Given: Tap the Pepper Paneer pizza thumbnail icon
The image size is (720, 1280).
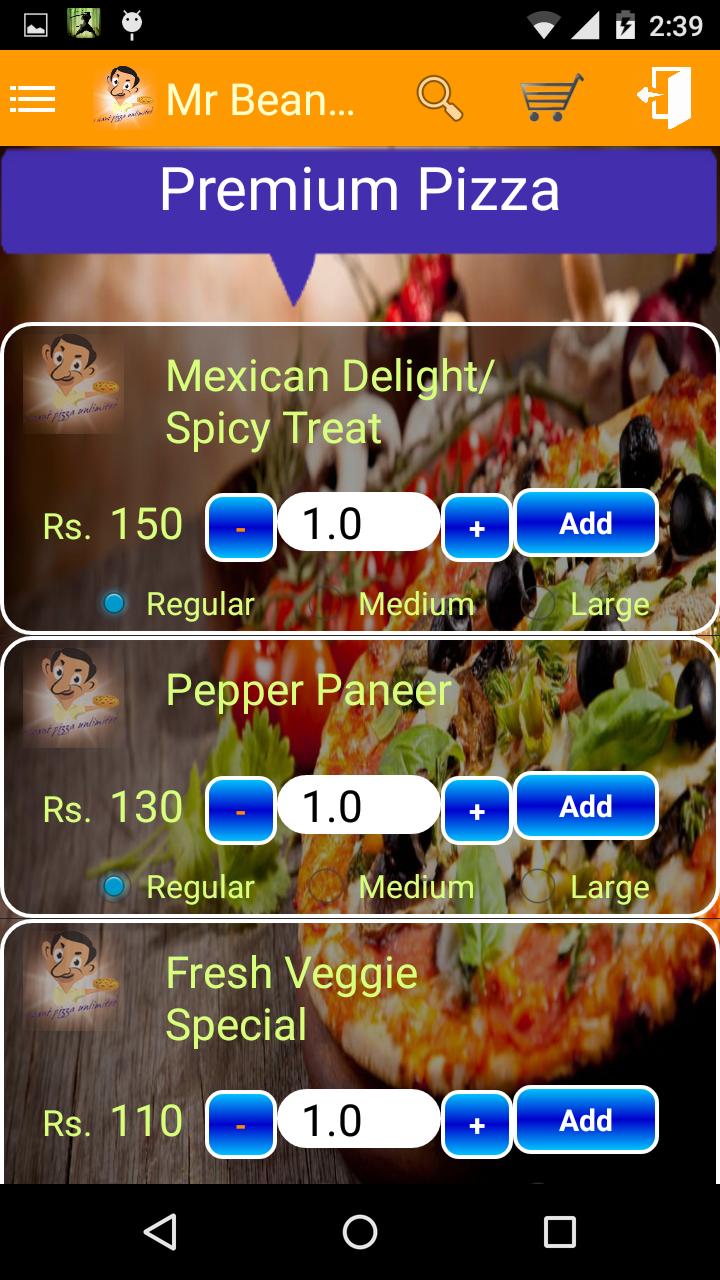Looking at the screenshot, I should (71, 699).
